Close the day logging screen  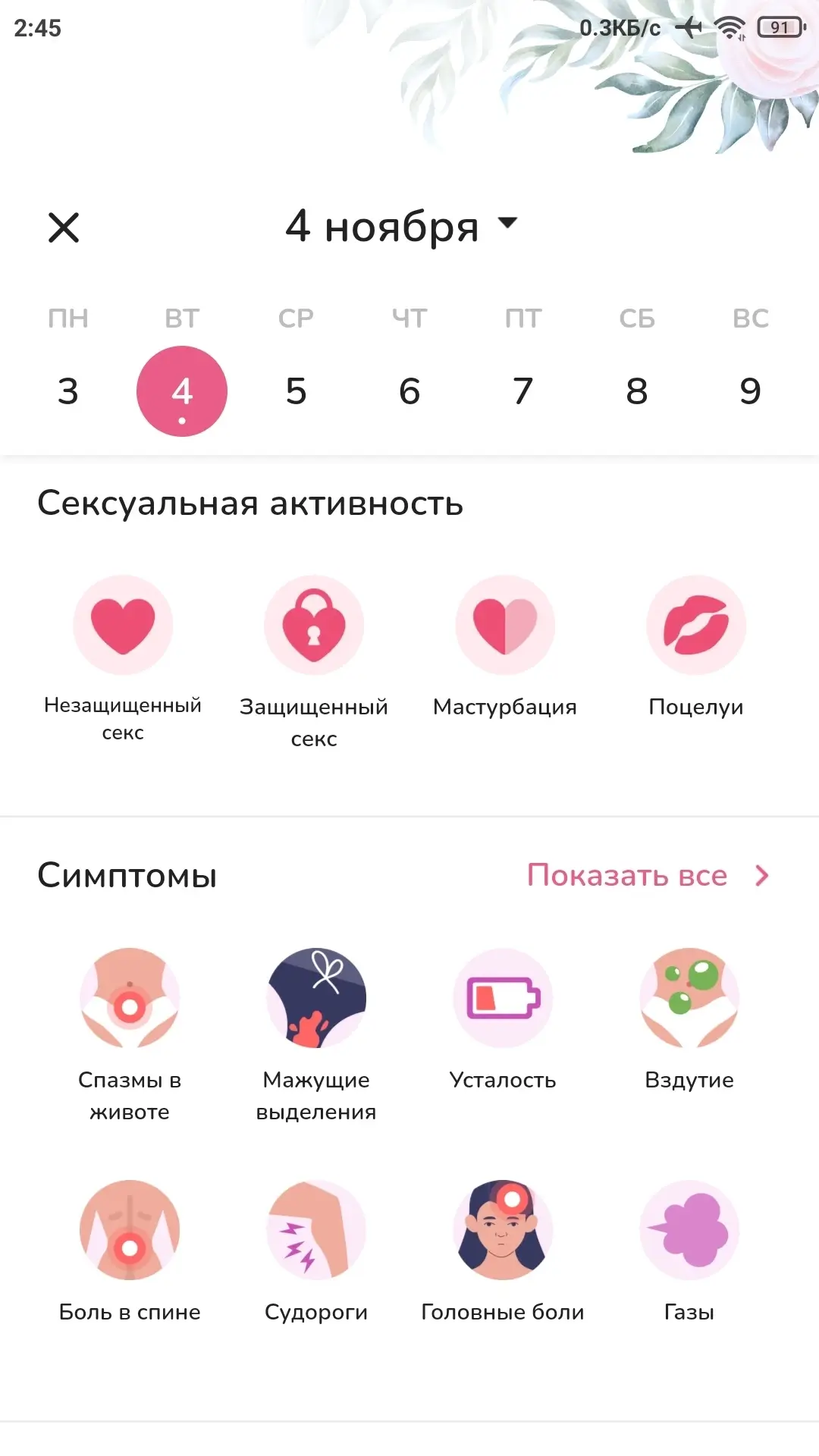point(64,227)
